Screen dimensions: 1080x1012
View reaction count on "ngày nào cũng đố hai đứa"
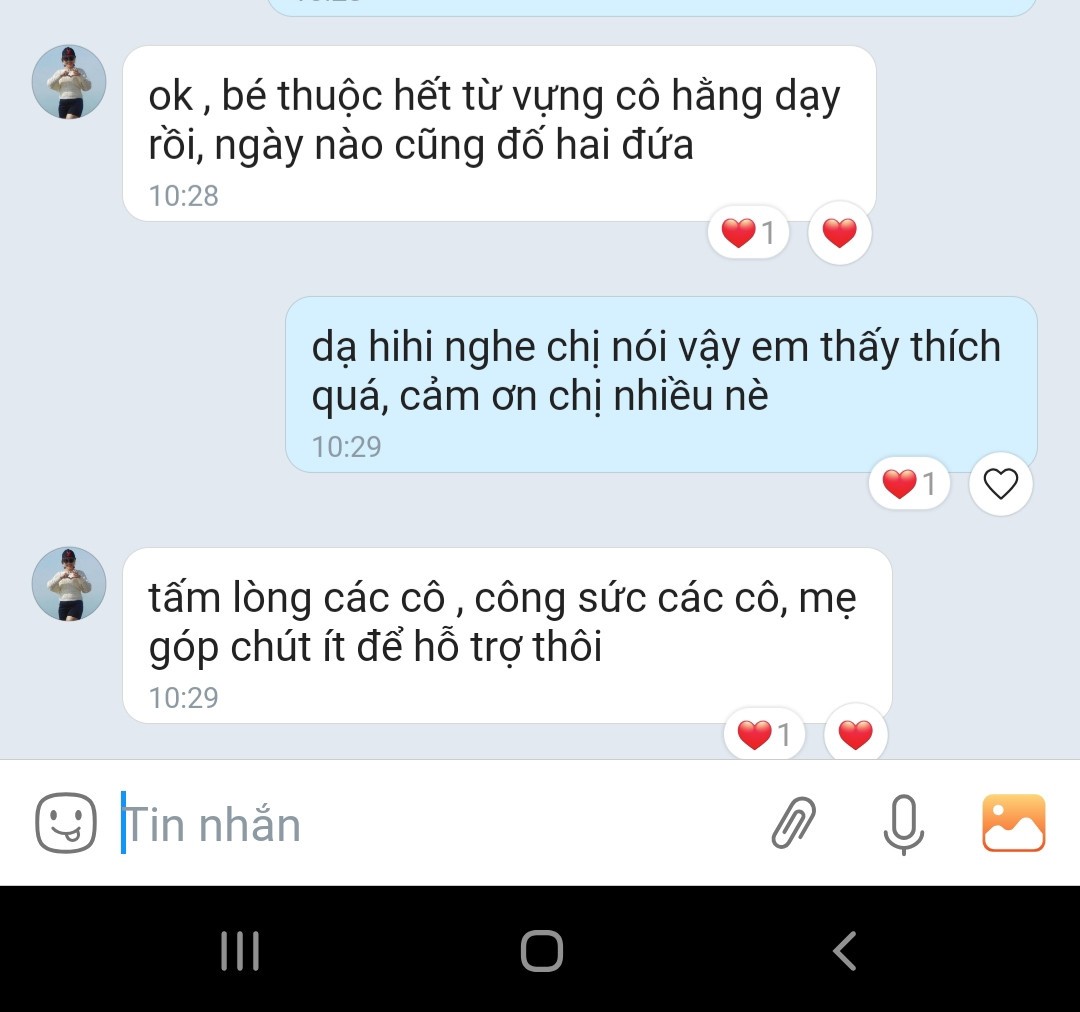(x=749, y=234)
